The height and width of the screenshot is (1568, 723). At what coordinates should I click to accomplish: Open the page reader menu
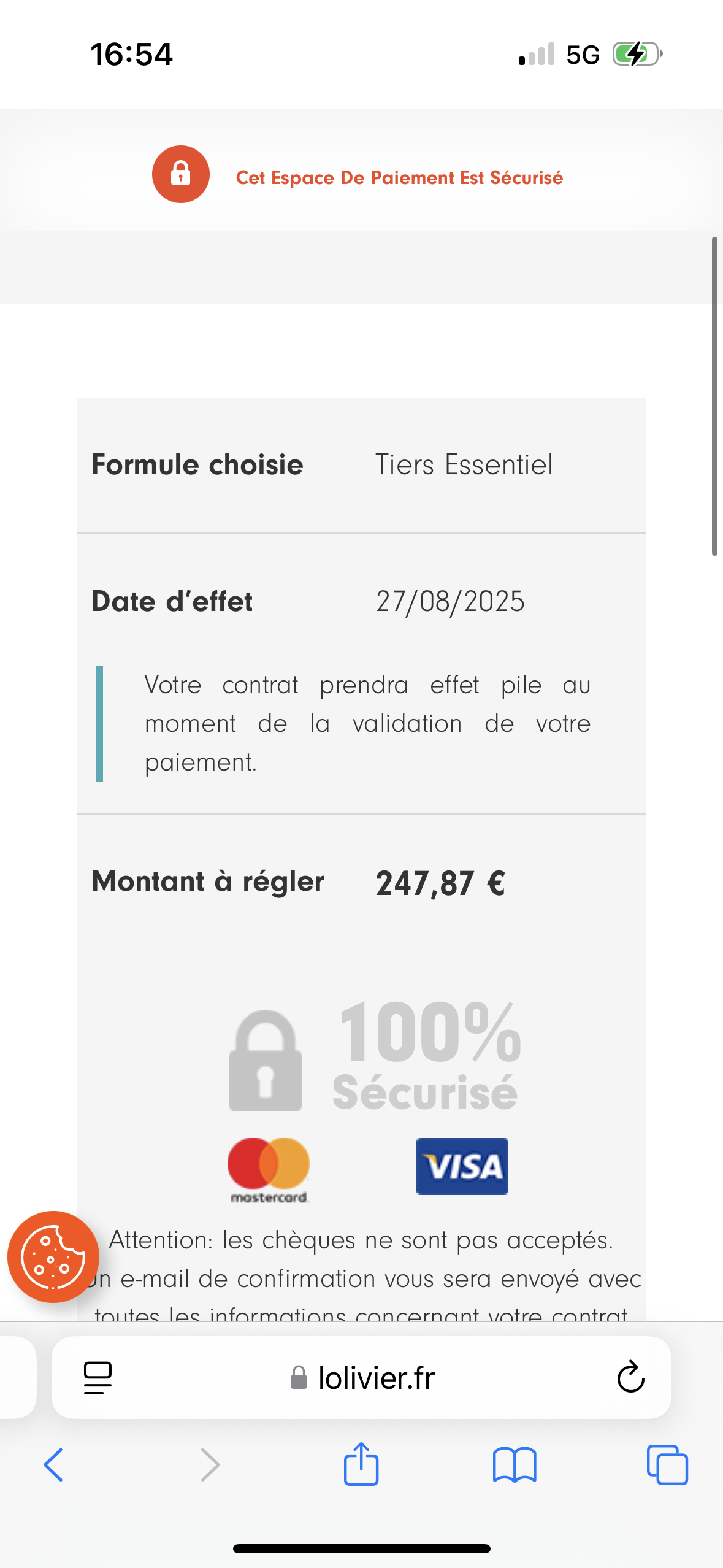click(x=98, y=1378)
